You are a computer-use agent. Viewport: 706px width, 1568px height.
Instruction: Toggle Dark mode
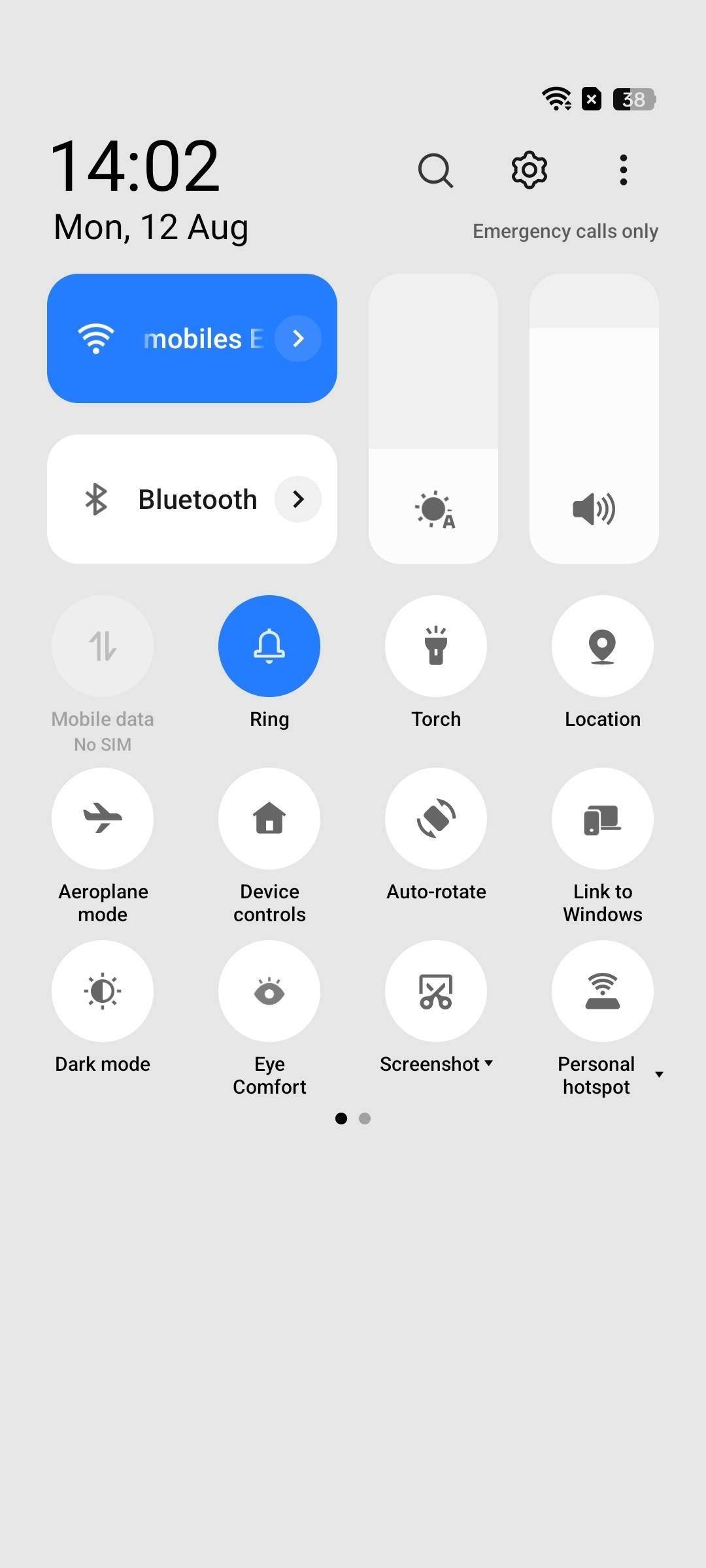coord(103,991)
